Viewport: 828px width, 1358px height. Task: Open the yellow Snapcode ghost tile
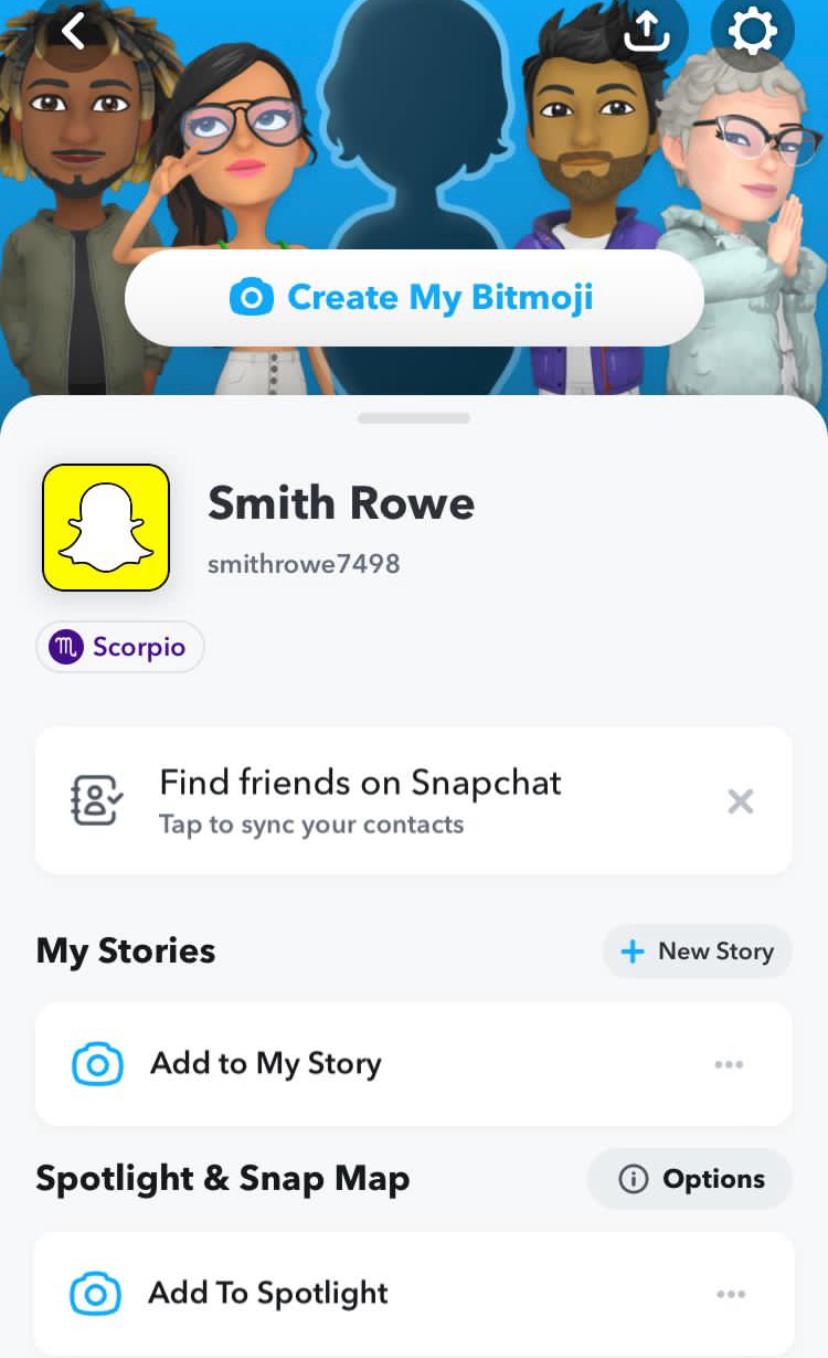tap(106, 527)
